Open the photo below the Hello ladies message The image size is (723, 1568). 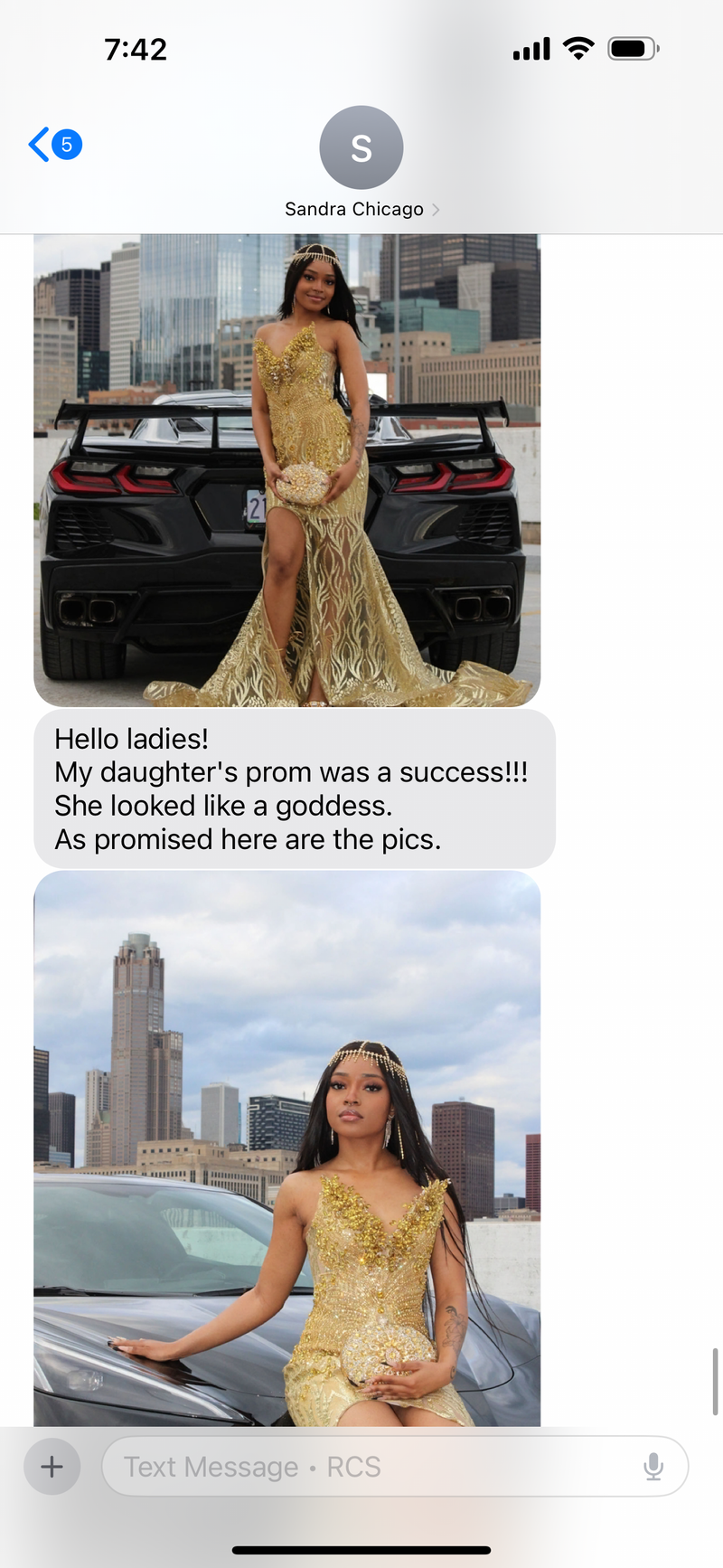point(286,1148)
